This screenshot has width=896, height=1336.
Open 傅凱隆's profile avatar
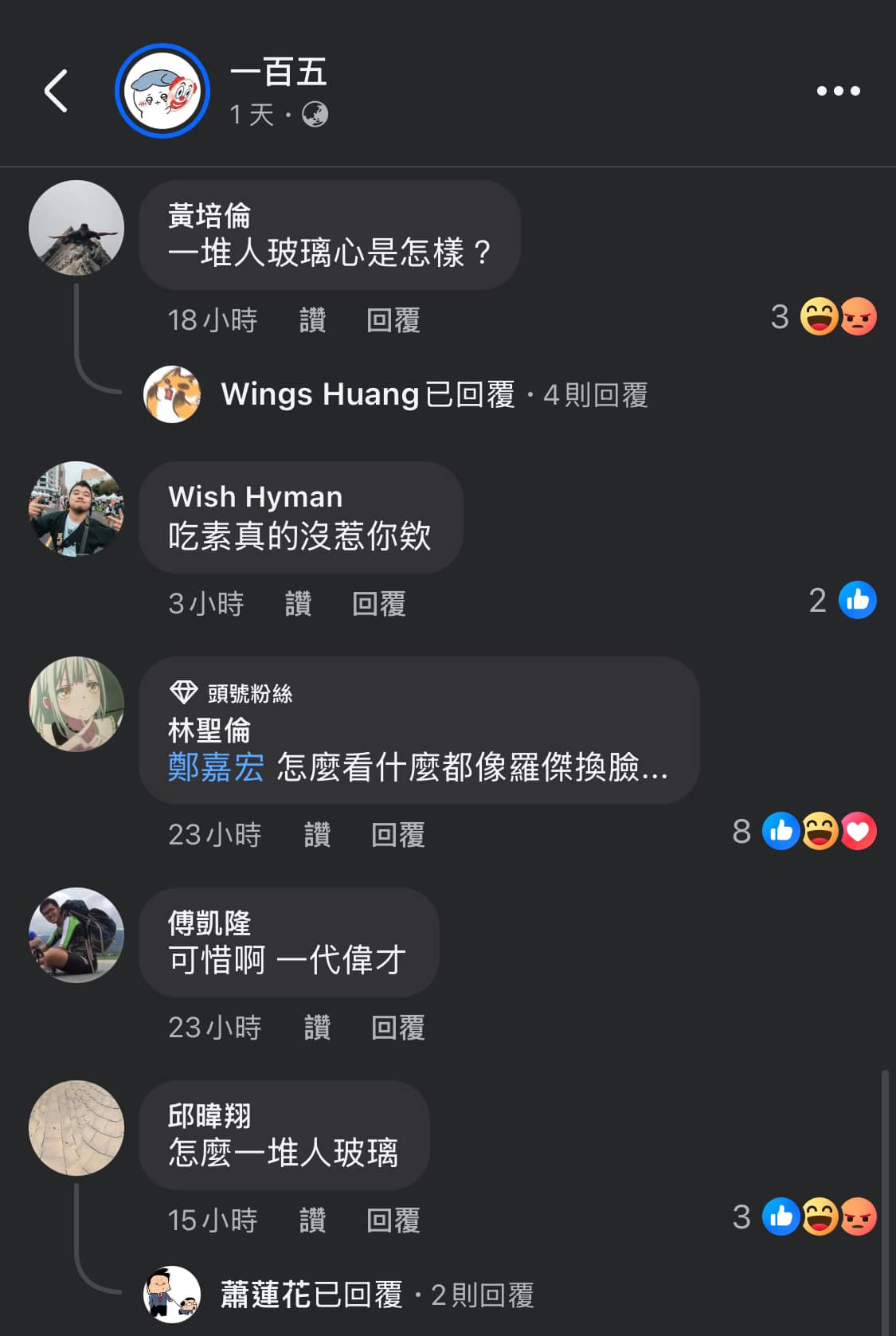pyautogui.click(x=76, y=935)
